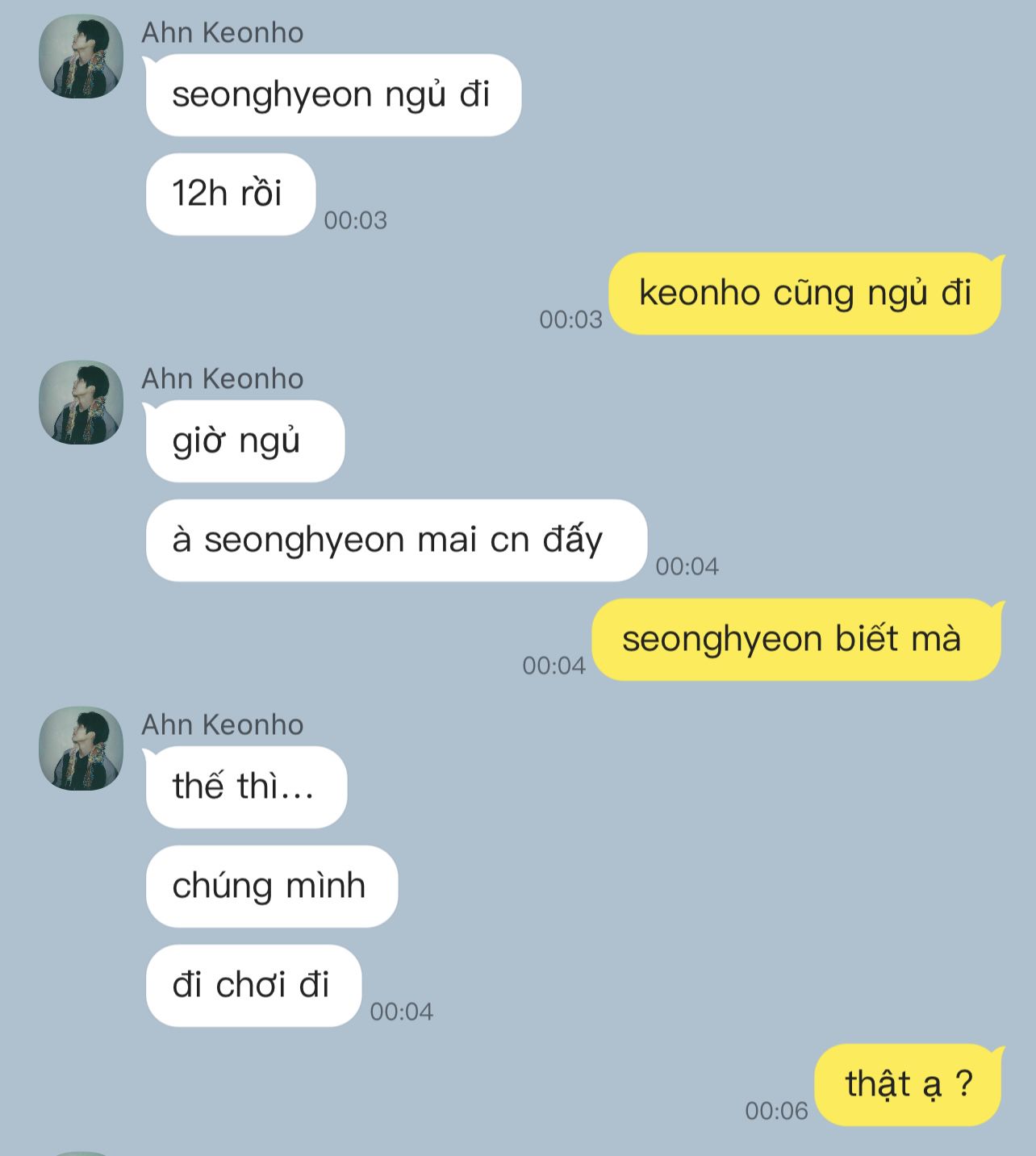The image size is (1036, 1156).
Task: Open Ahn Keonho's avatar beside "seonghyeon ngủ đi"
Action: 81,56
